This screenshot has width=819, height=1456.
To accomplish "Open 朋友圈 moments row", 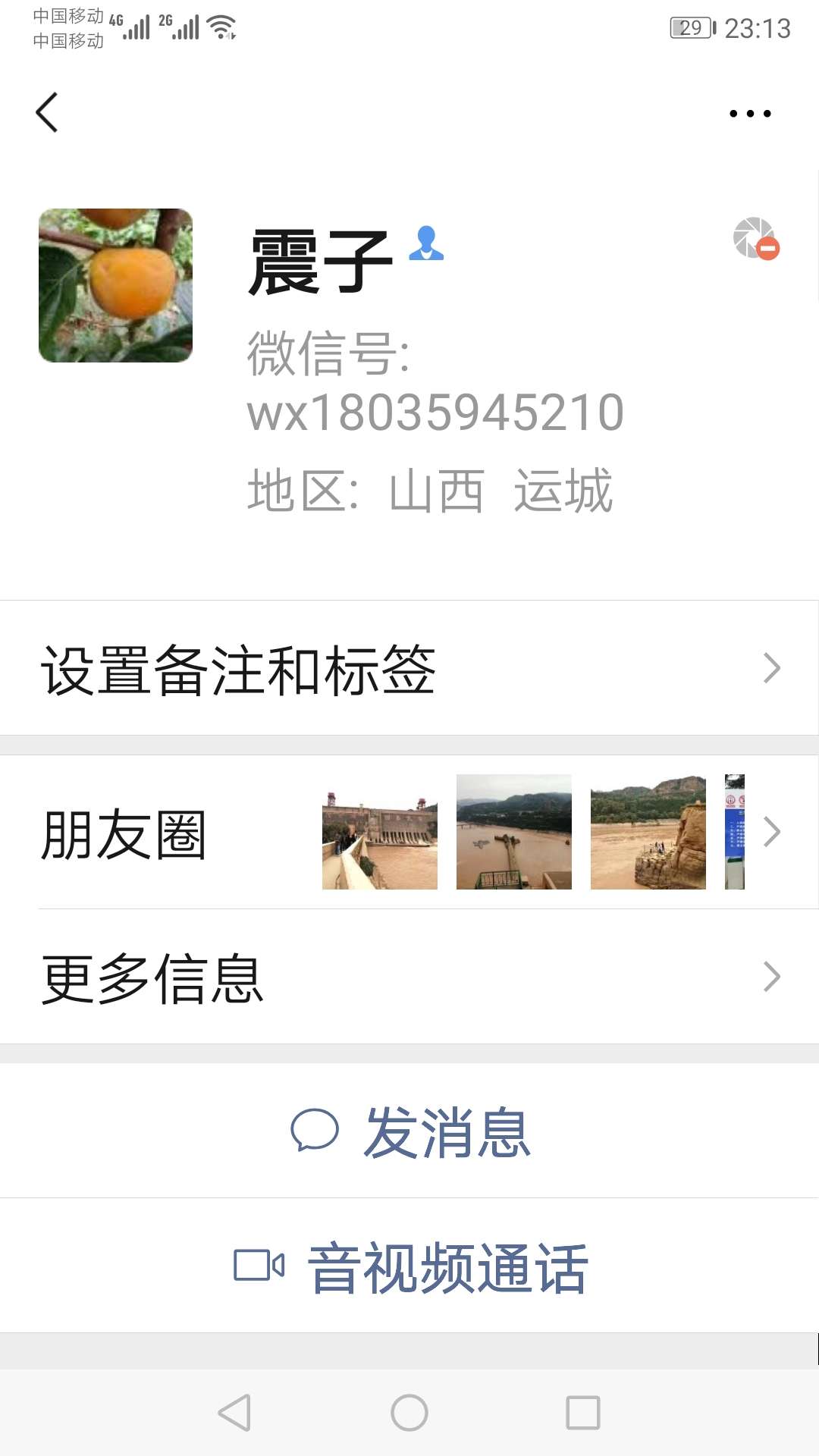I will pos(409,833).
